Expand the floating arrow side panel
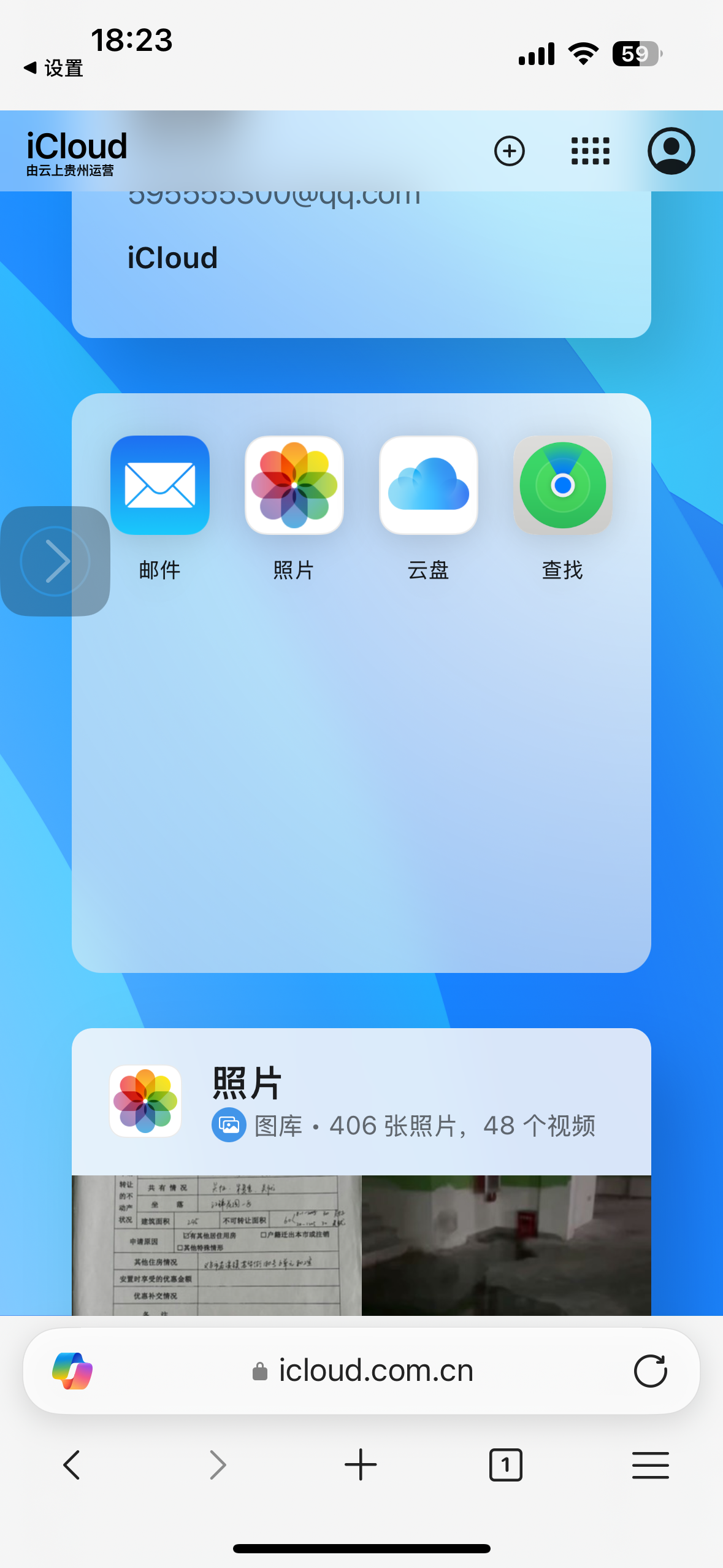Viewport: 723px width, 1568px height. click(55, 561)
